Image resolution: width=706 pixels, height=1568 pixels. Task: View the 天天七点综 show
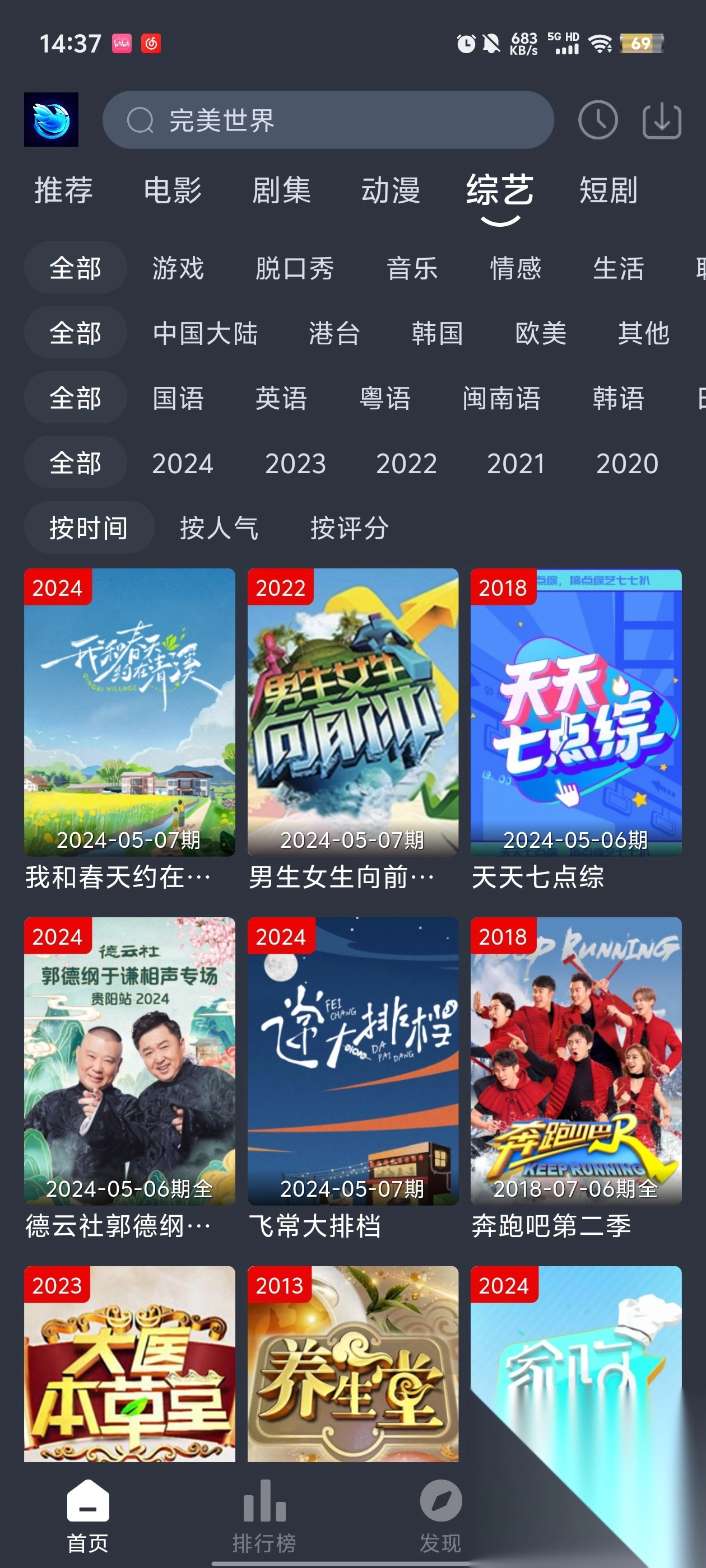[575, 712]
